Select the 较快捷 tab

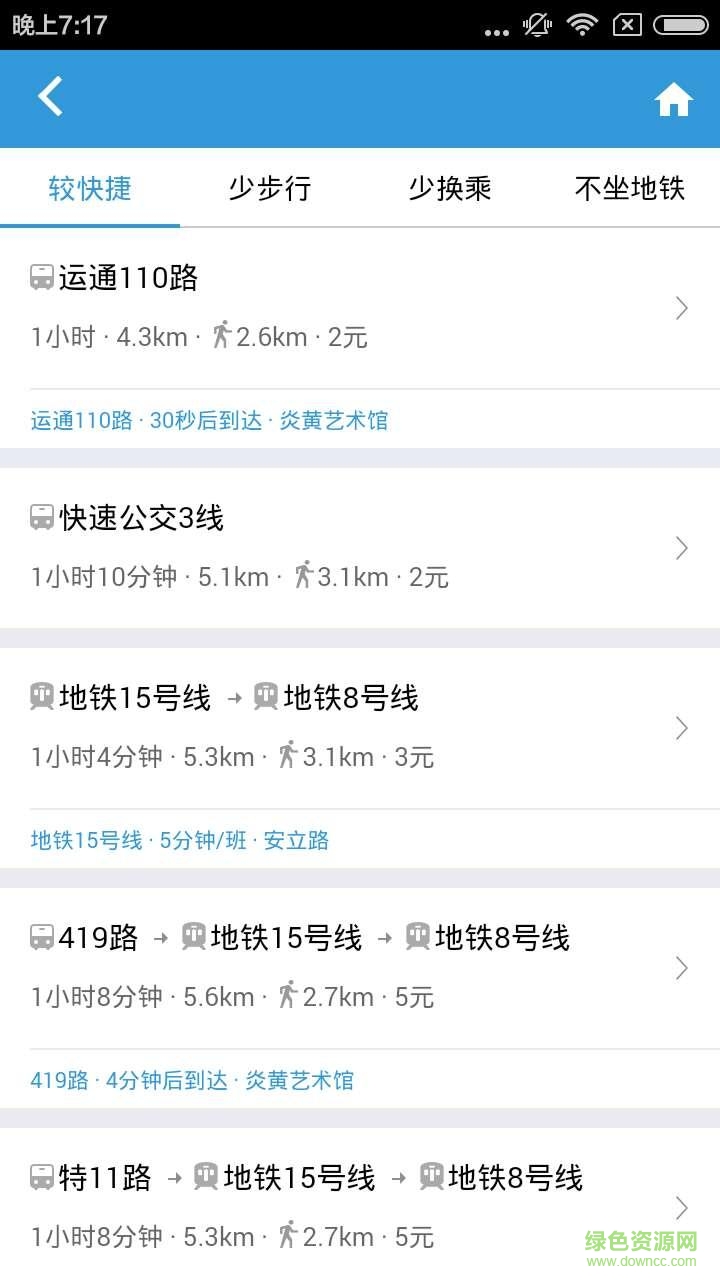coord(89,188)
